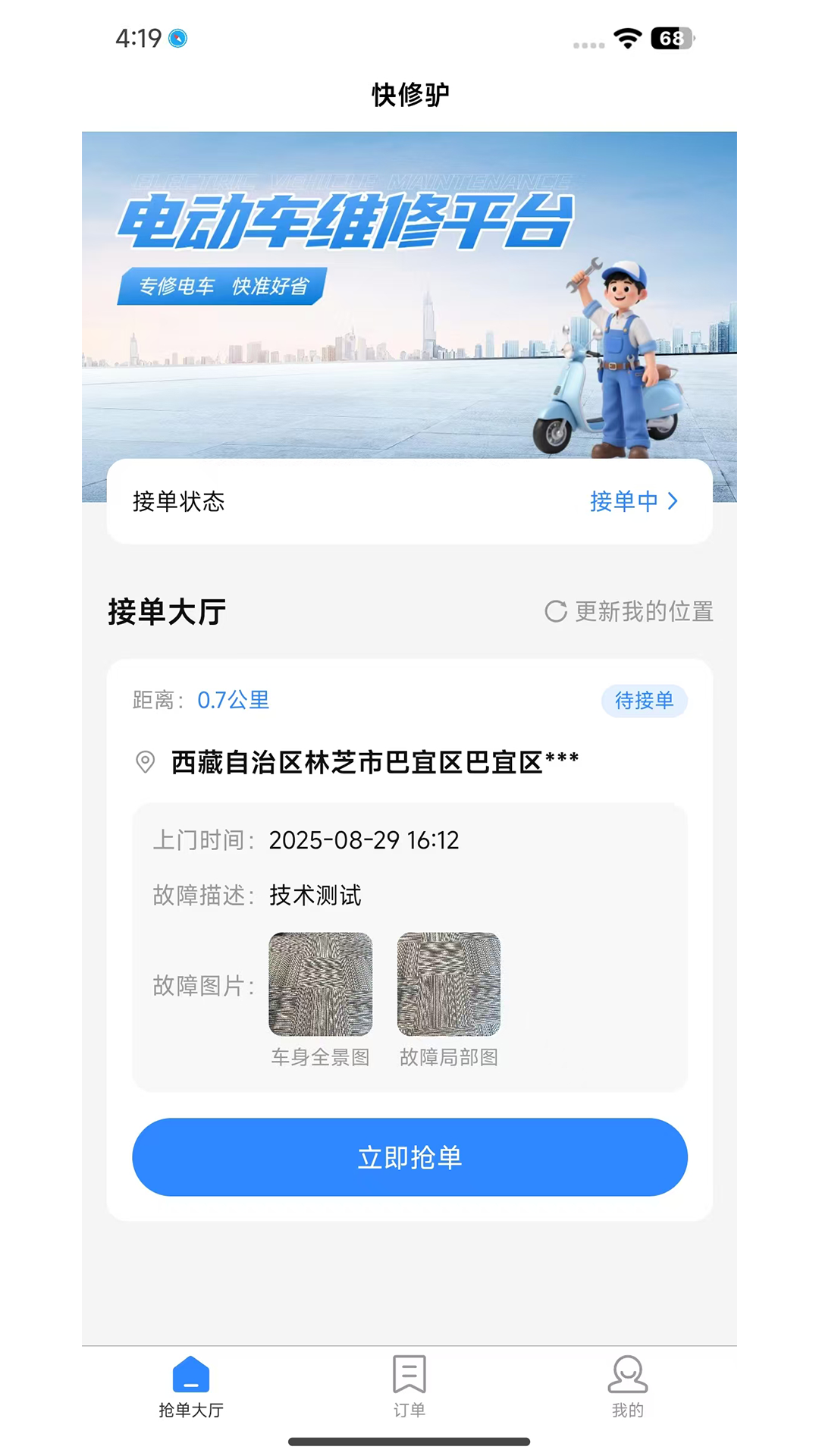Toggle the 接单中 receiving-orders status
The height and width of the screenshot is (1456, 819).
click(623, 501)
